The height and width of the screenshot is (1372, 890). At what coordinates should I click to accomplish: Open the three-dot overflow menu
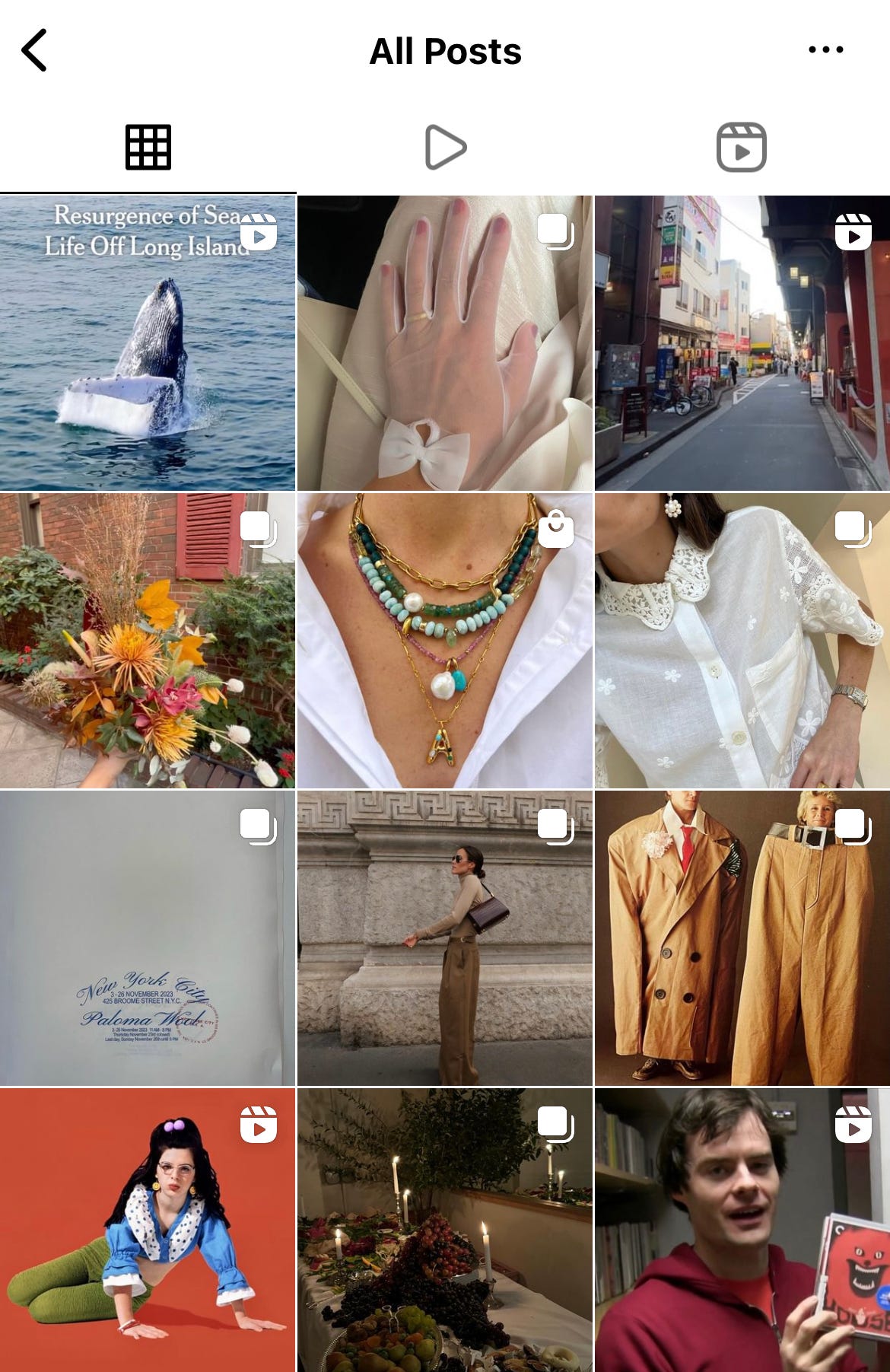click(825, 50)
